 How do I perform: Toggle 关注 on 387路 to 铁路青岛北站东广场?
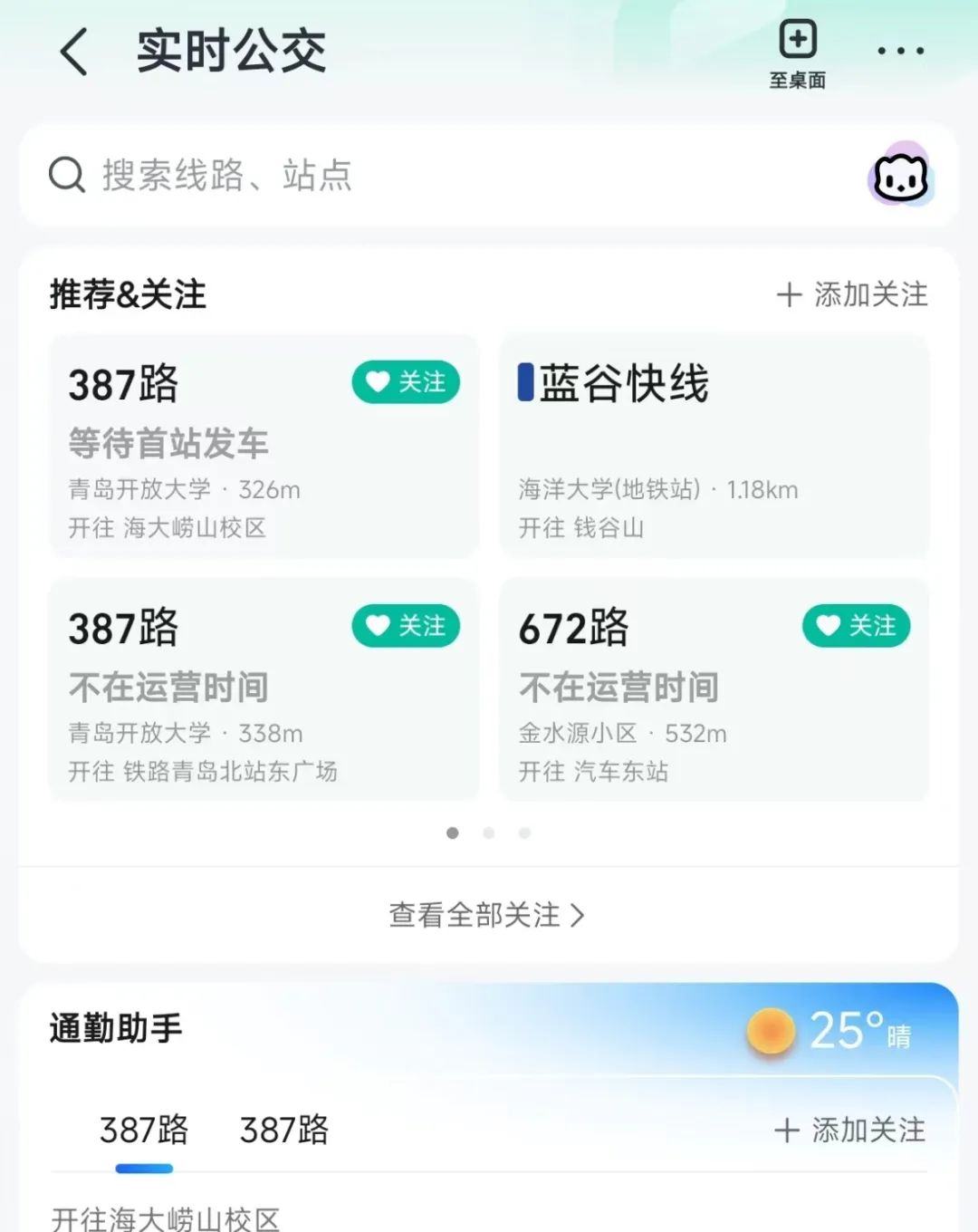[406, 626]
